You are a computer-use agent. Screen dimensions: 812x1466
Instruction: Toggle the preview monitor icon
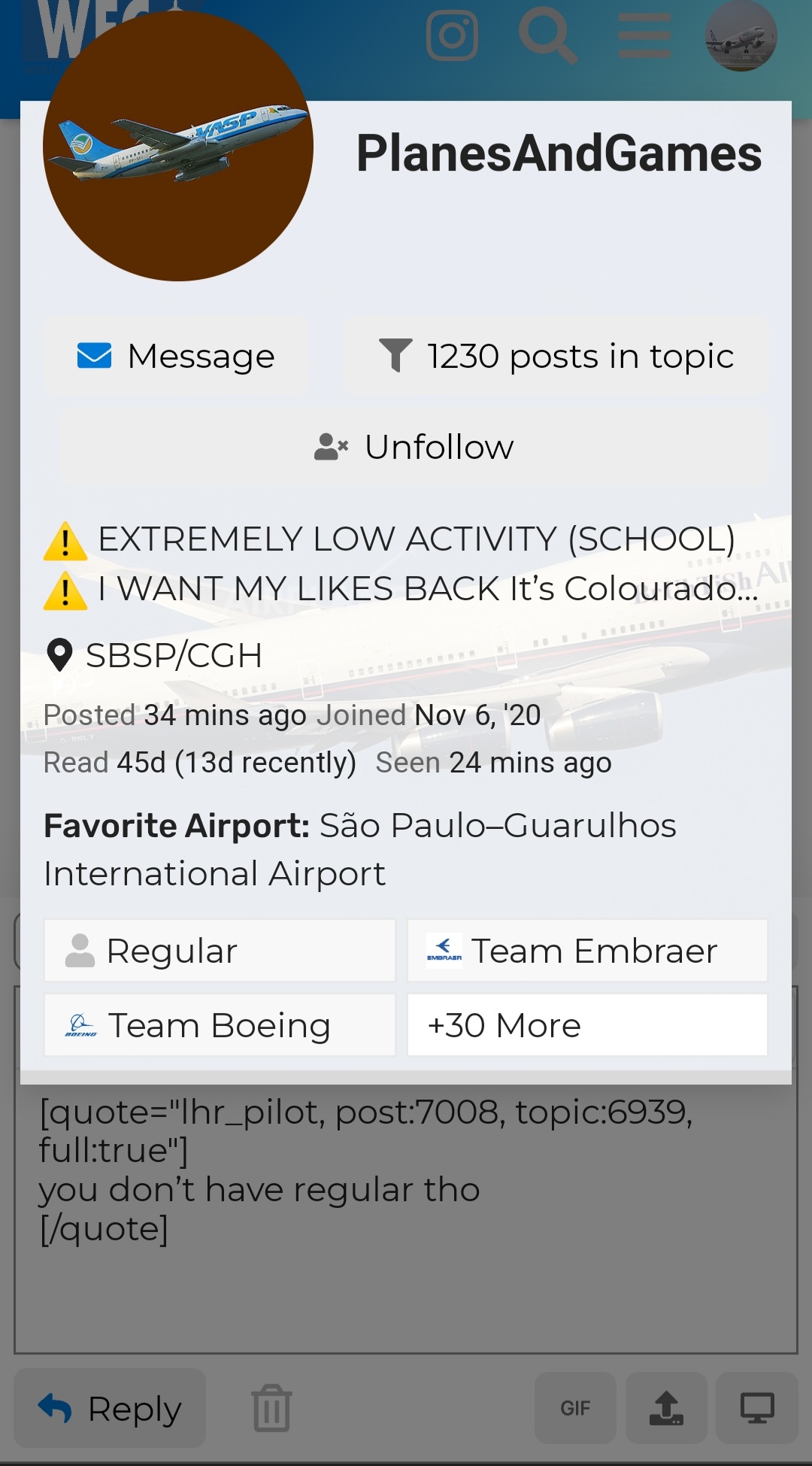[757, 1408]
